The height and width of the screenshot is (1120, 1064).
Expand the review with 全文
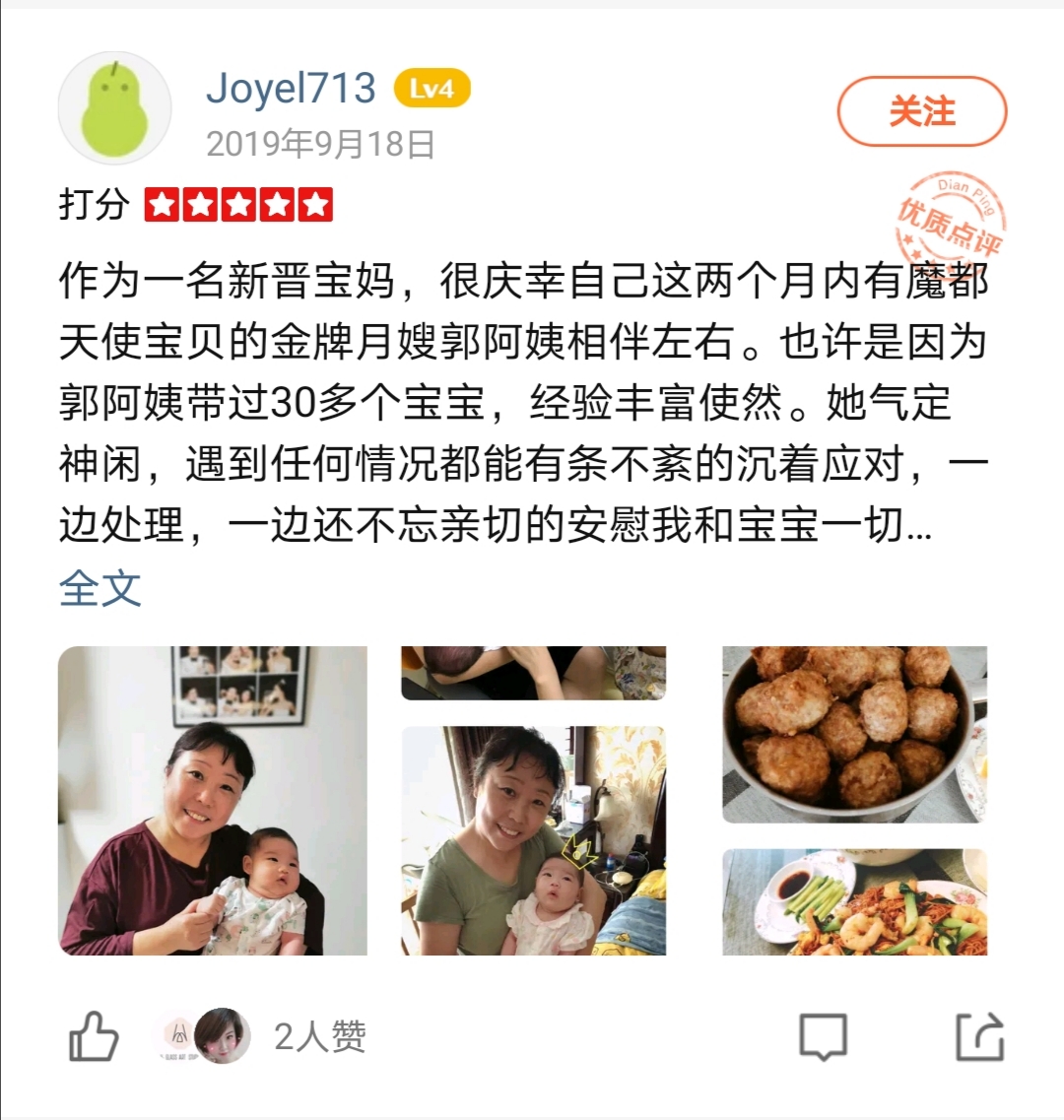[100, 589]
